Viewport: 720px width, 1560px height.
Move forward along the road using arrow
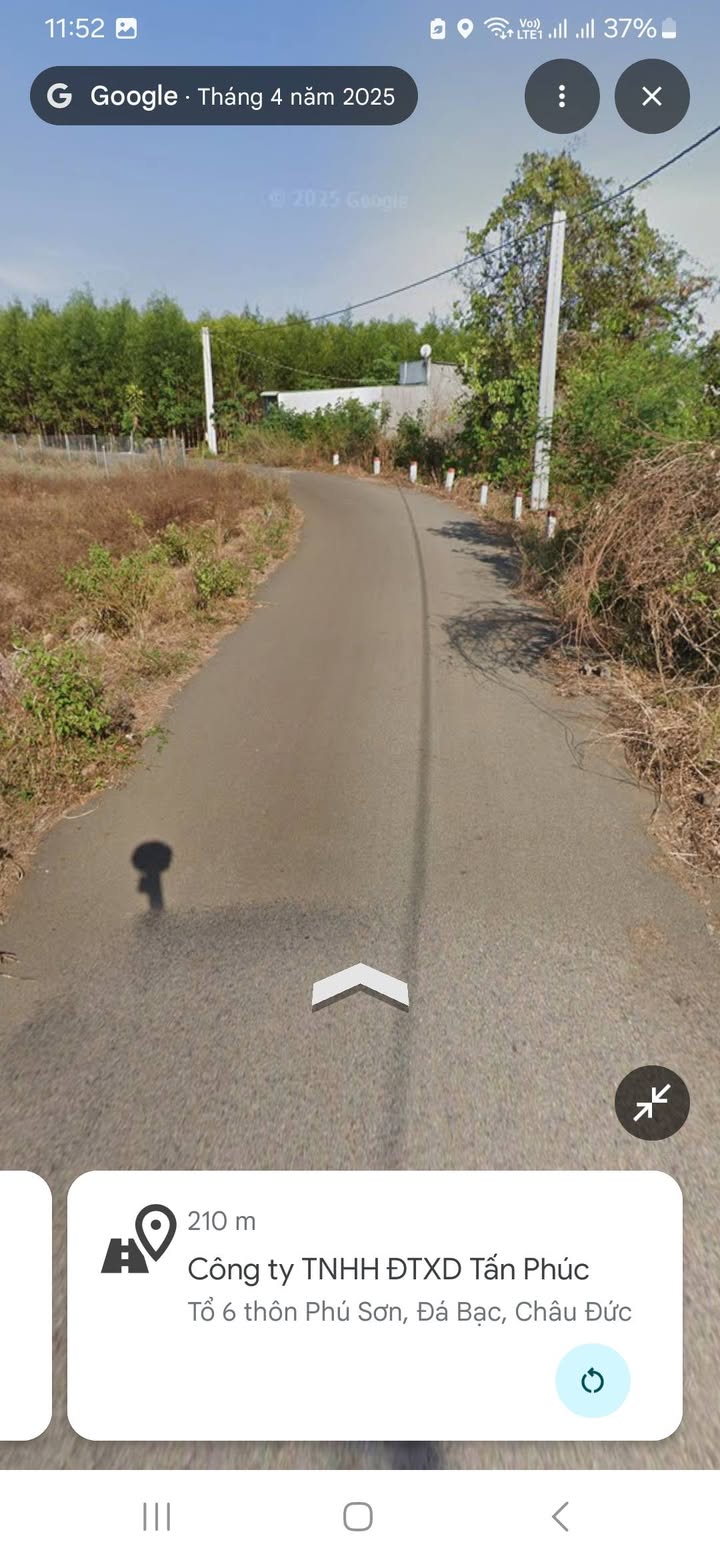[360, 986]
